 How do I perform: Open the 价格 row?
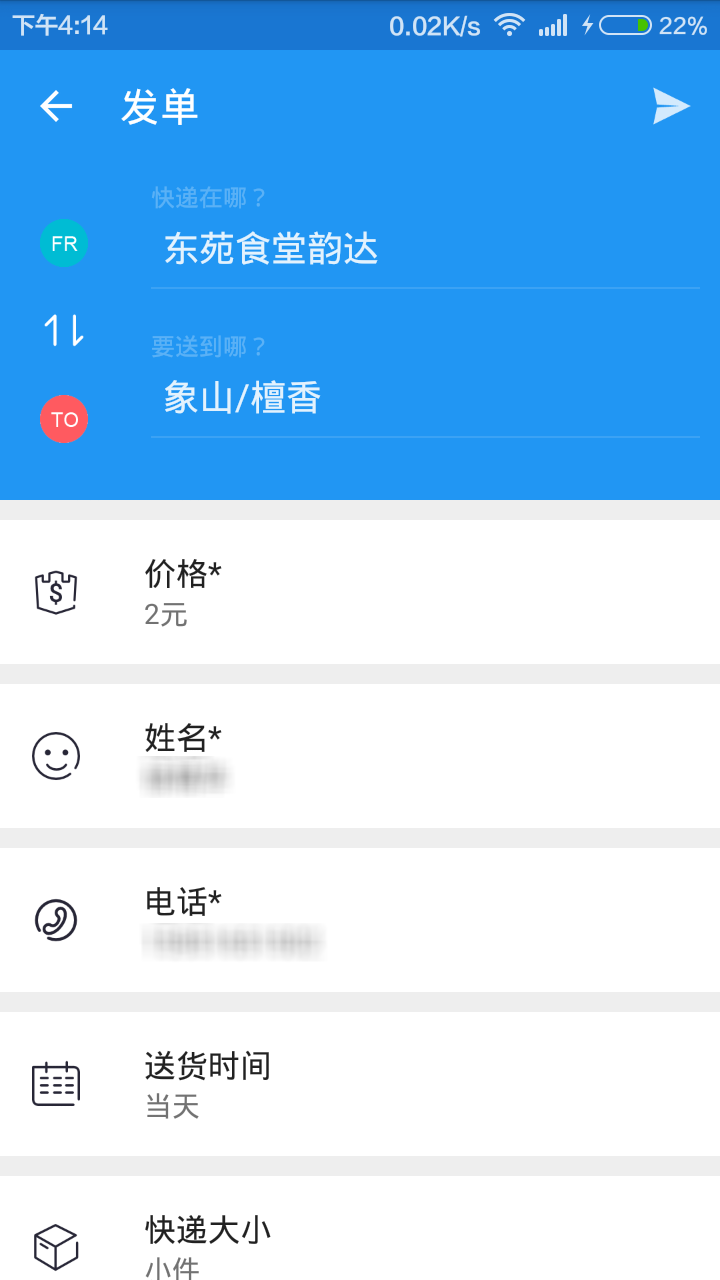(360, 592)
